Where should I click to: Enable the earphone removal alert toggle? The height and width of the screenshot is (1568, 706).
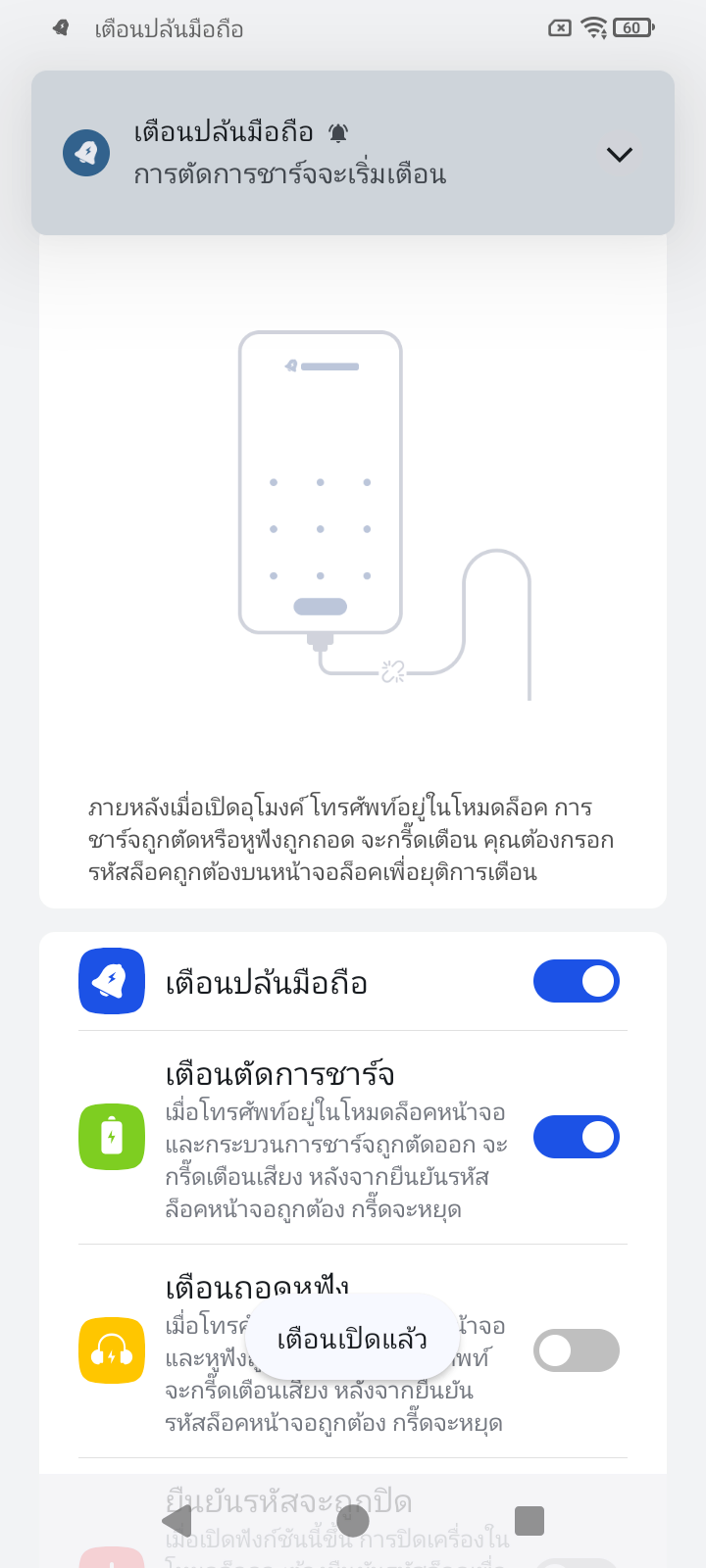click(577, 1350)
